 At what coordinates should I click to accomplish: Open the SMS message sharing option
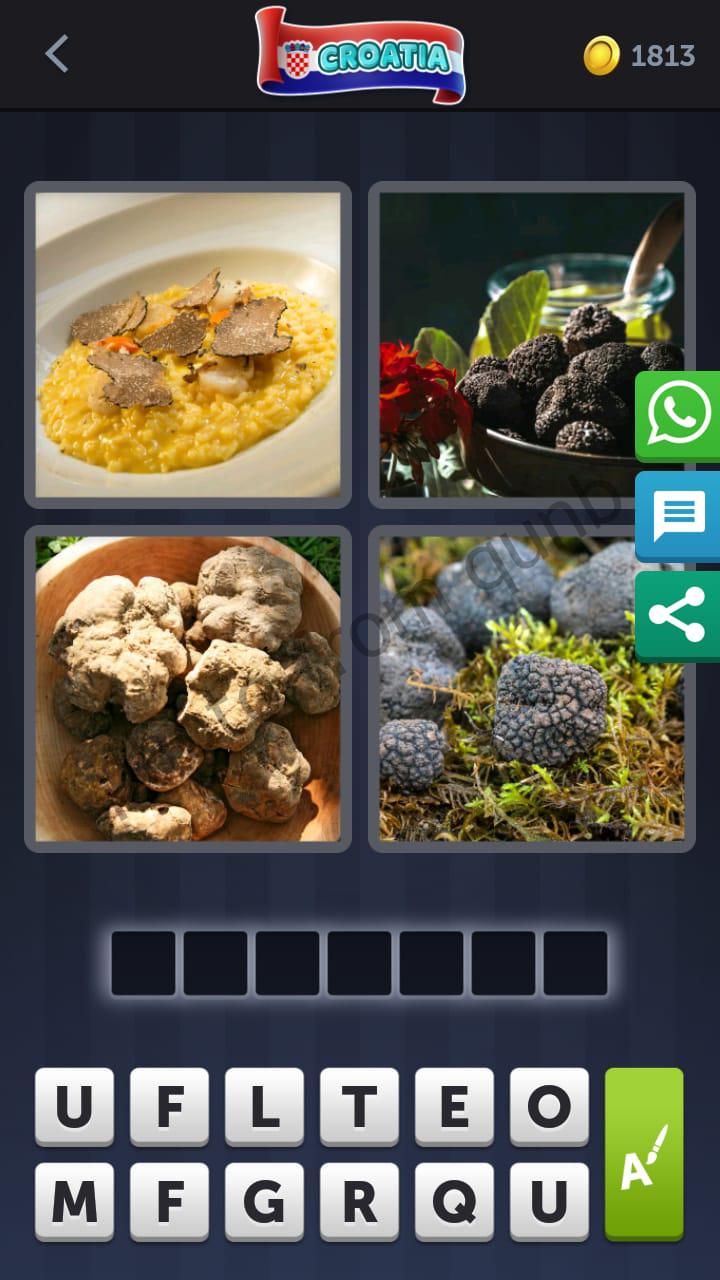(x=678, y=517)
